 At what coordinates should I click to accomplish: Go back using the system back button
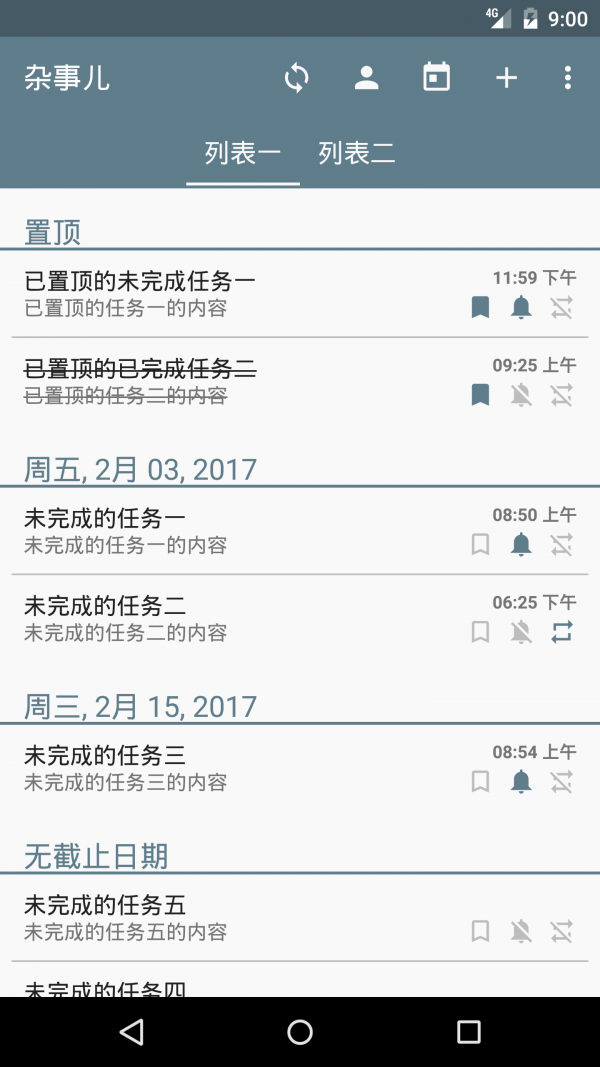tap(131, 1032)
